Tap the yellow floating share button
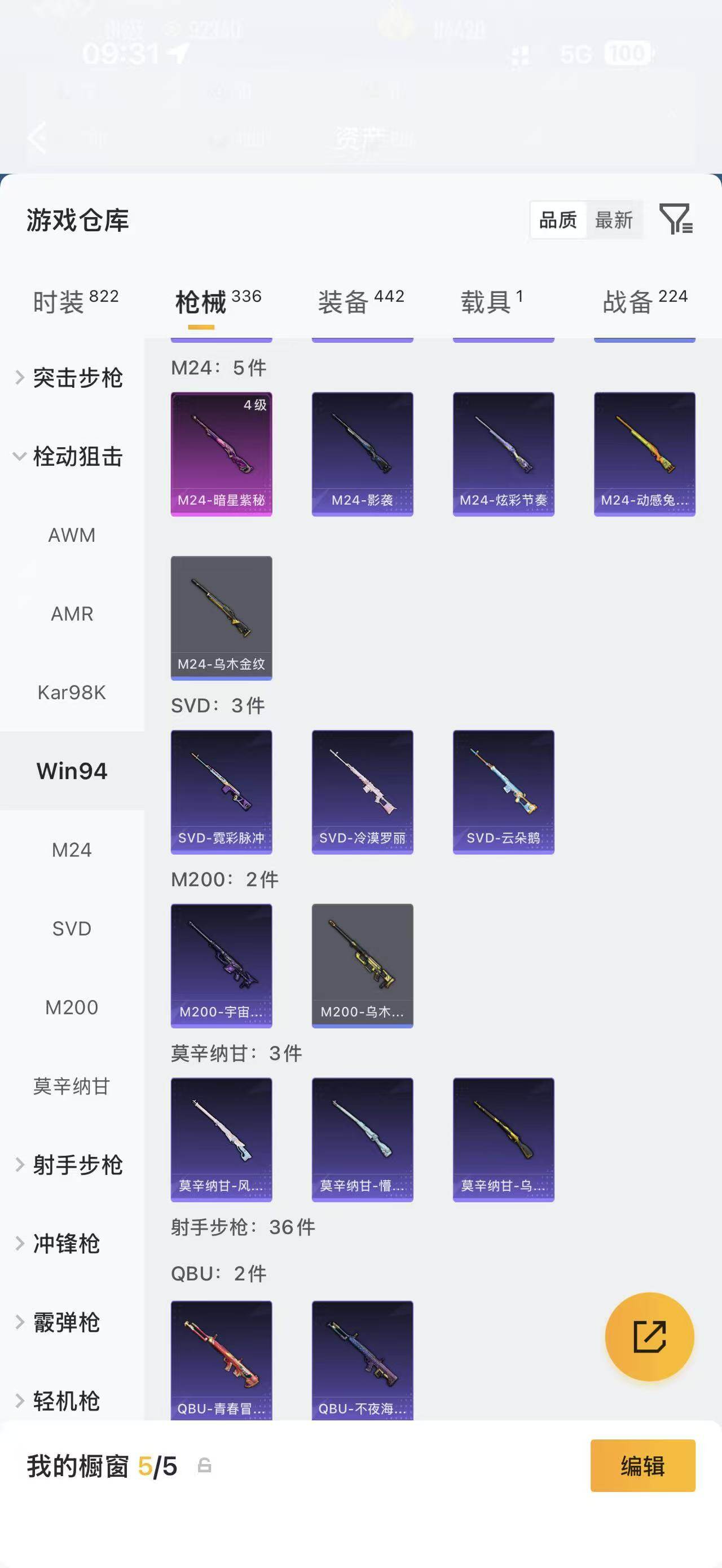Viewport: 722px width, 1568px height. pyautogui.click(x=650, y=1337)
